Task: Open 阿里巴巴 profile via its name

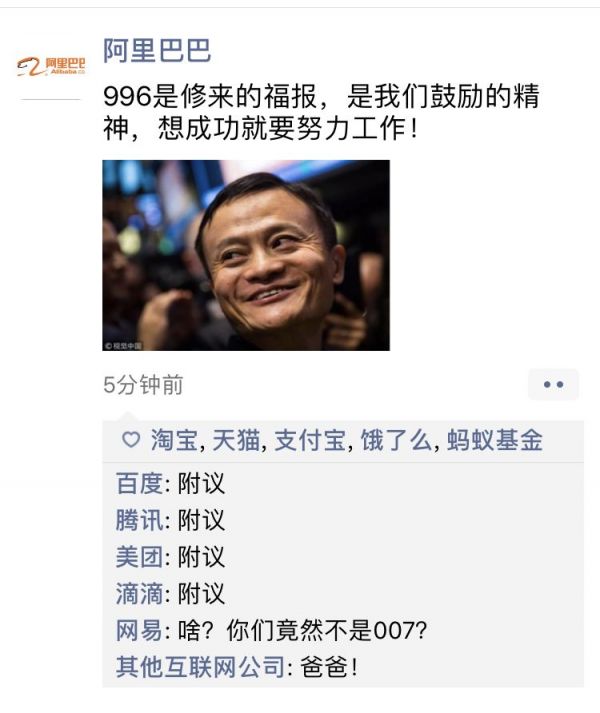Action: [157, 51]
